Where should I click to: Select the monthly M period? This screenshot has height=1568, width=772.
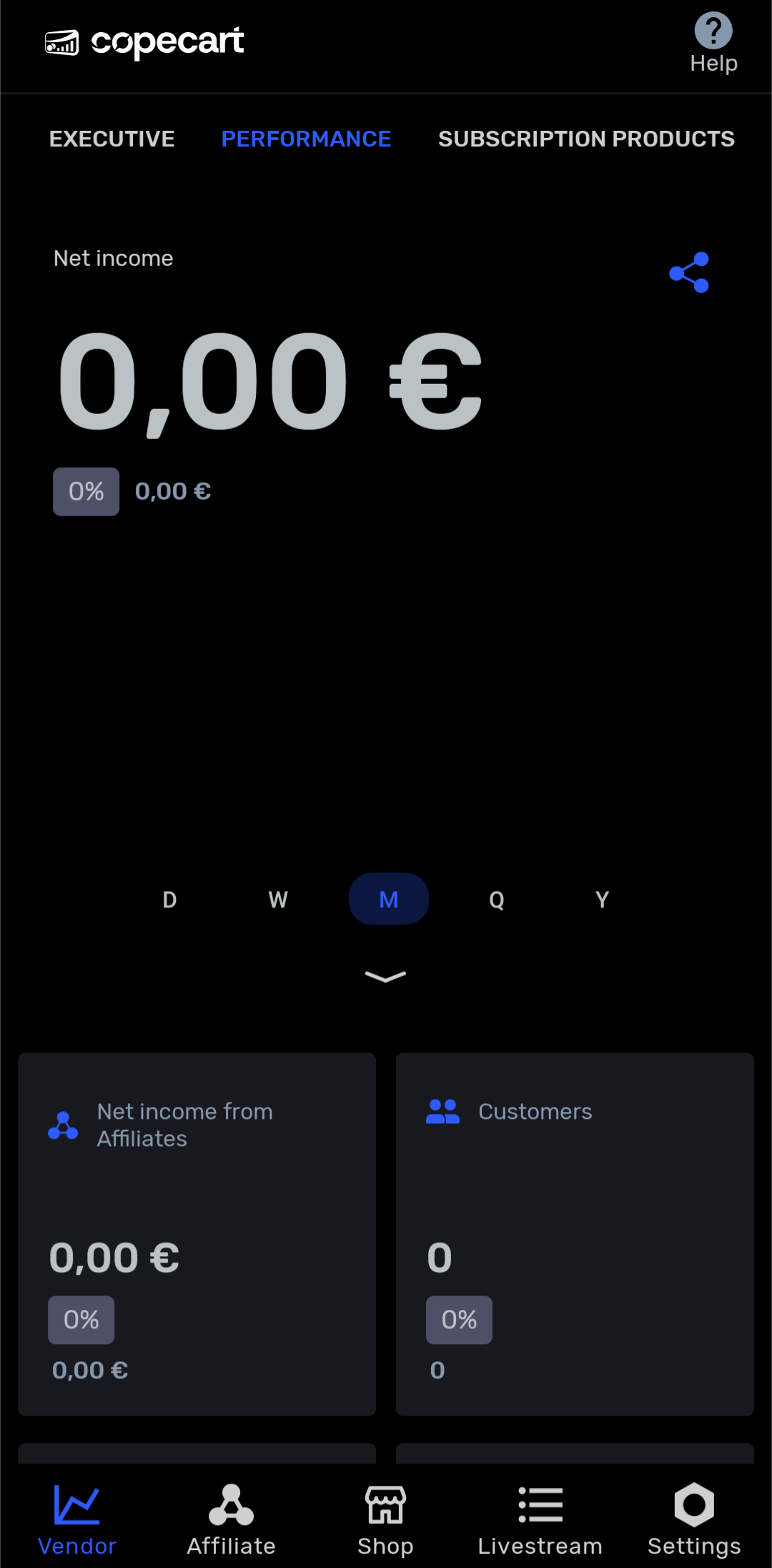coord(388,899)
